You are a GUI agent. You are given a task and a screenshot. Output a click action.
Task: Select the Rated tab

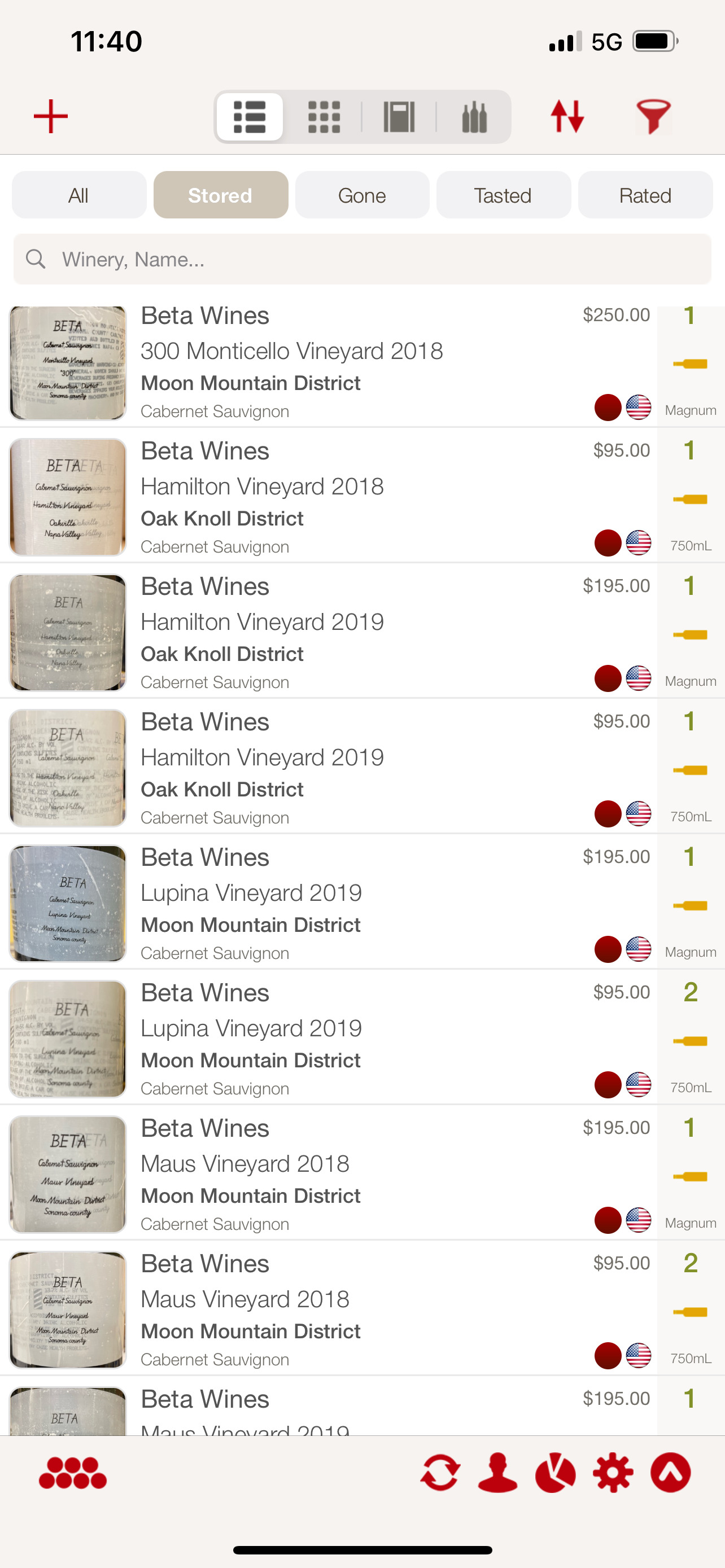point(645,195)
